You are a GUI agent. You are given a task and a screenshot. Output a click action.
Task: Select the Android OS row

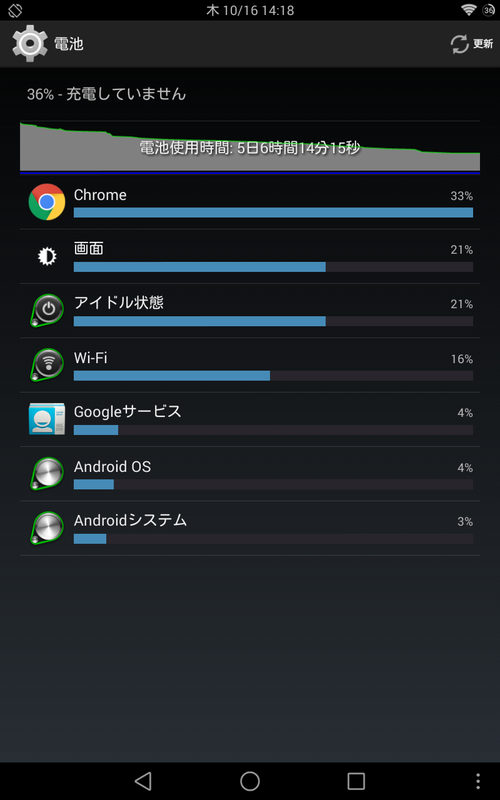[250, 474]
